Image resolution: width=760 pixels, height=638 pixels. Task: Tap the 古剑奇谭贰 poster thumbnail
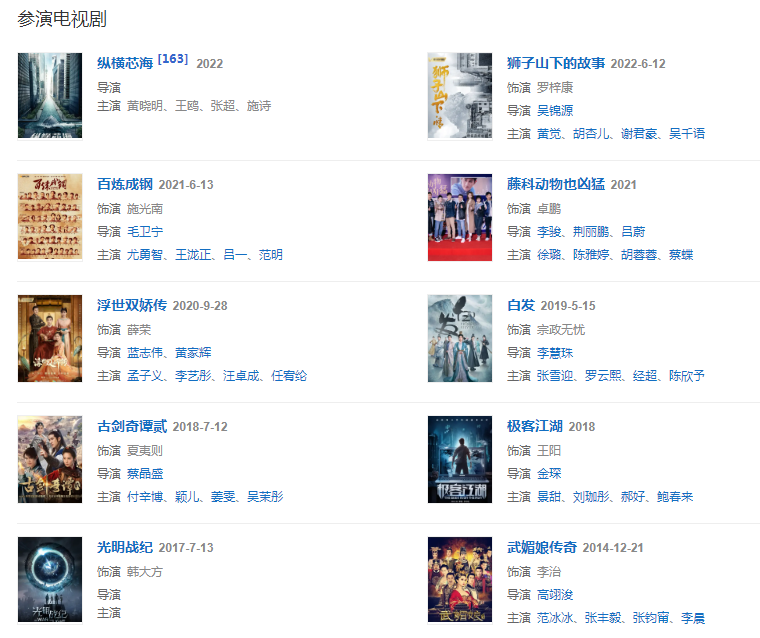click(x=50, y=459)
